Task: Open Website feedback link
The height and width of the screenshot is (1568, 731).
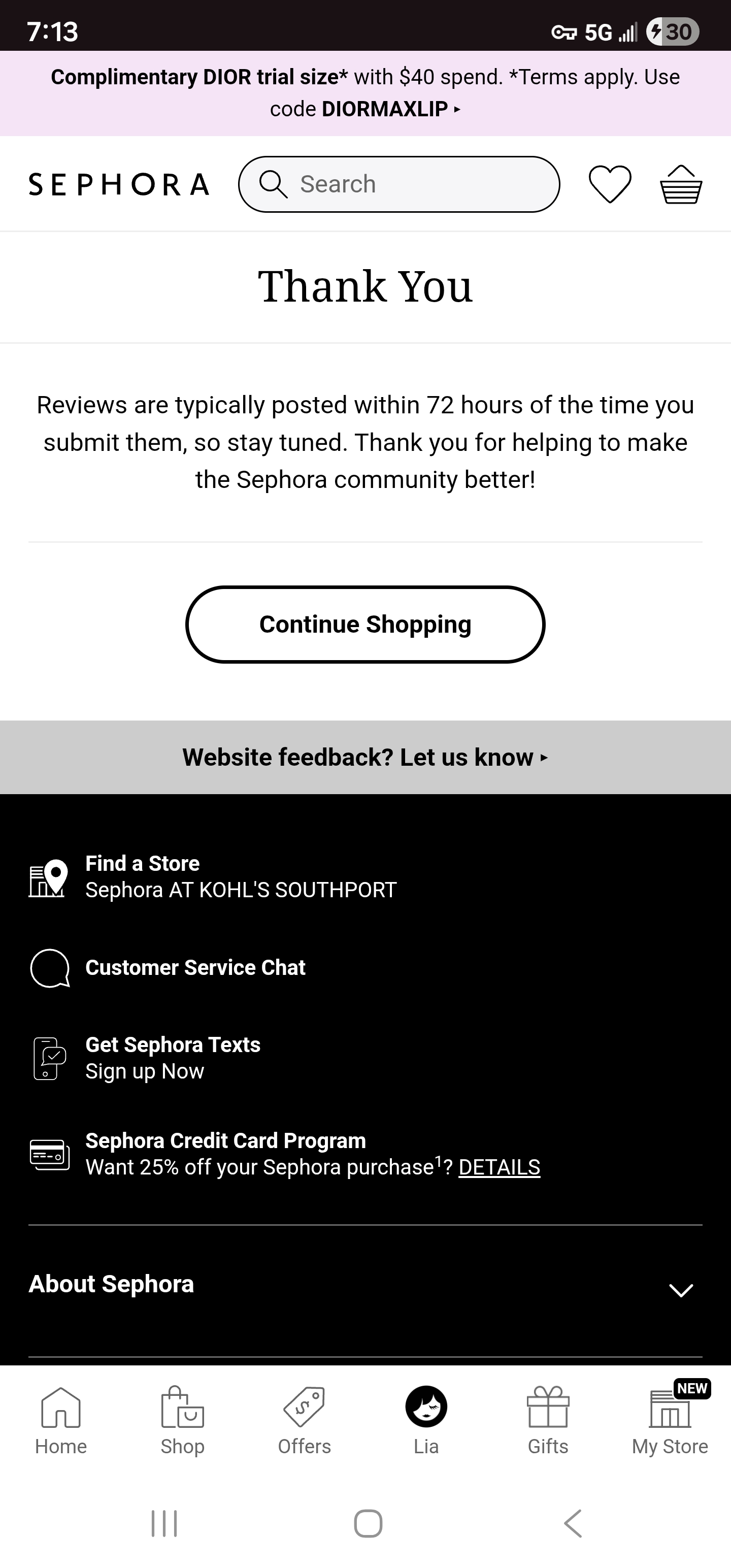Action: [365, 757]
